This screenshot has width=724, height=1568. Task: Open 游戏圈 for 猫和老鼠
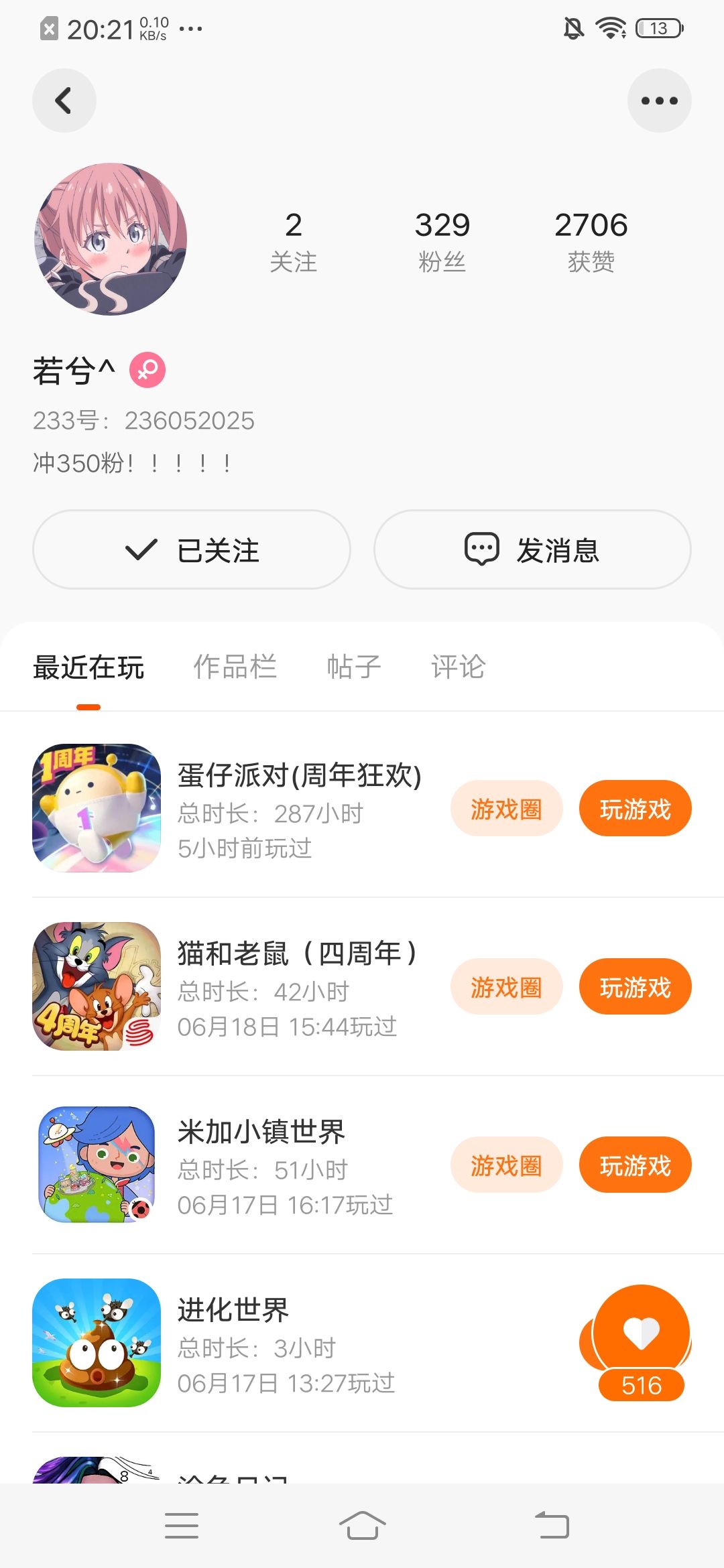click(x=506, y=987)
